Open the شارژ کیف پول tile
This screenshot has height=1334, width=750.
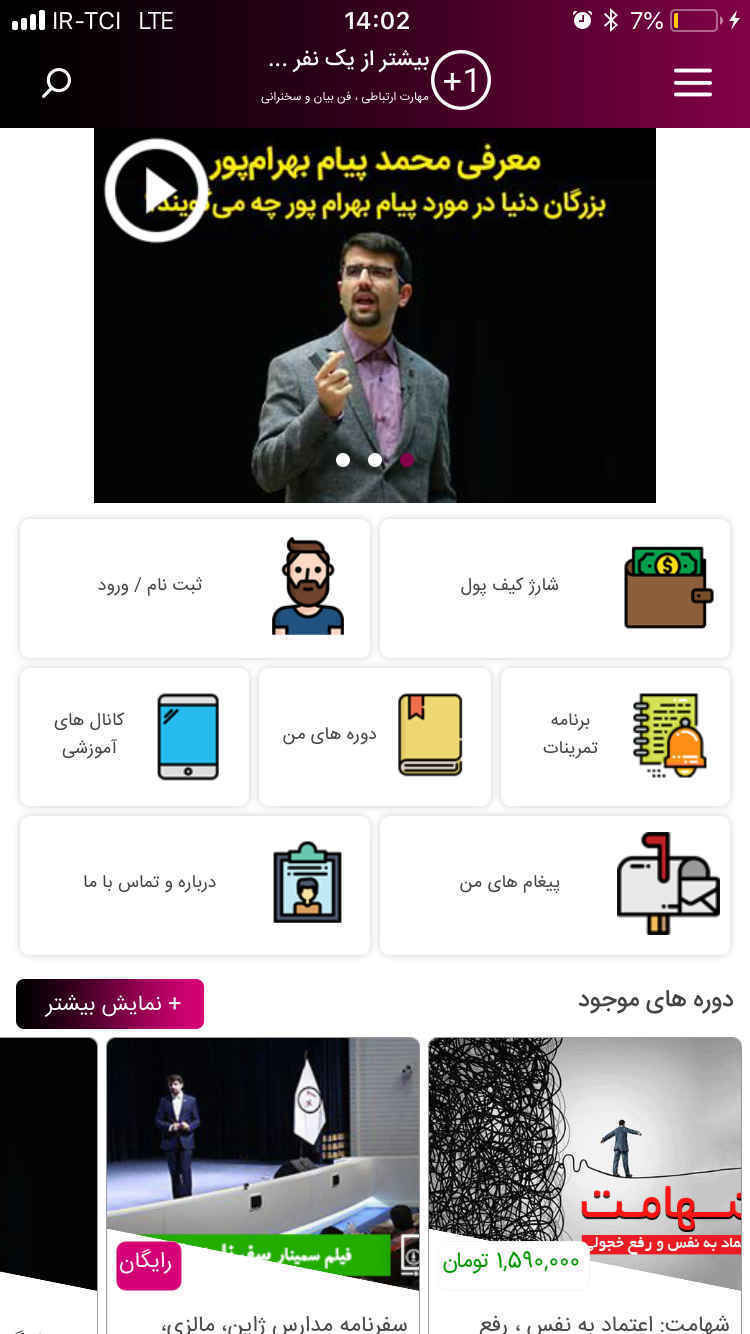(555, 588)
